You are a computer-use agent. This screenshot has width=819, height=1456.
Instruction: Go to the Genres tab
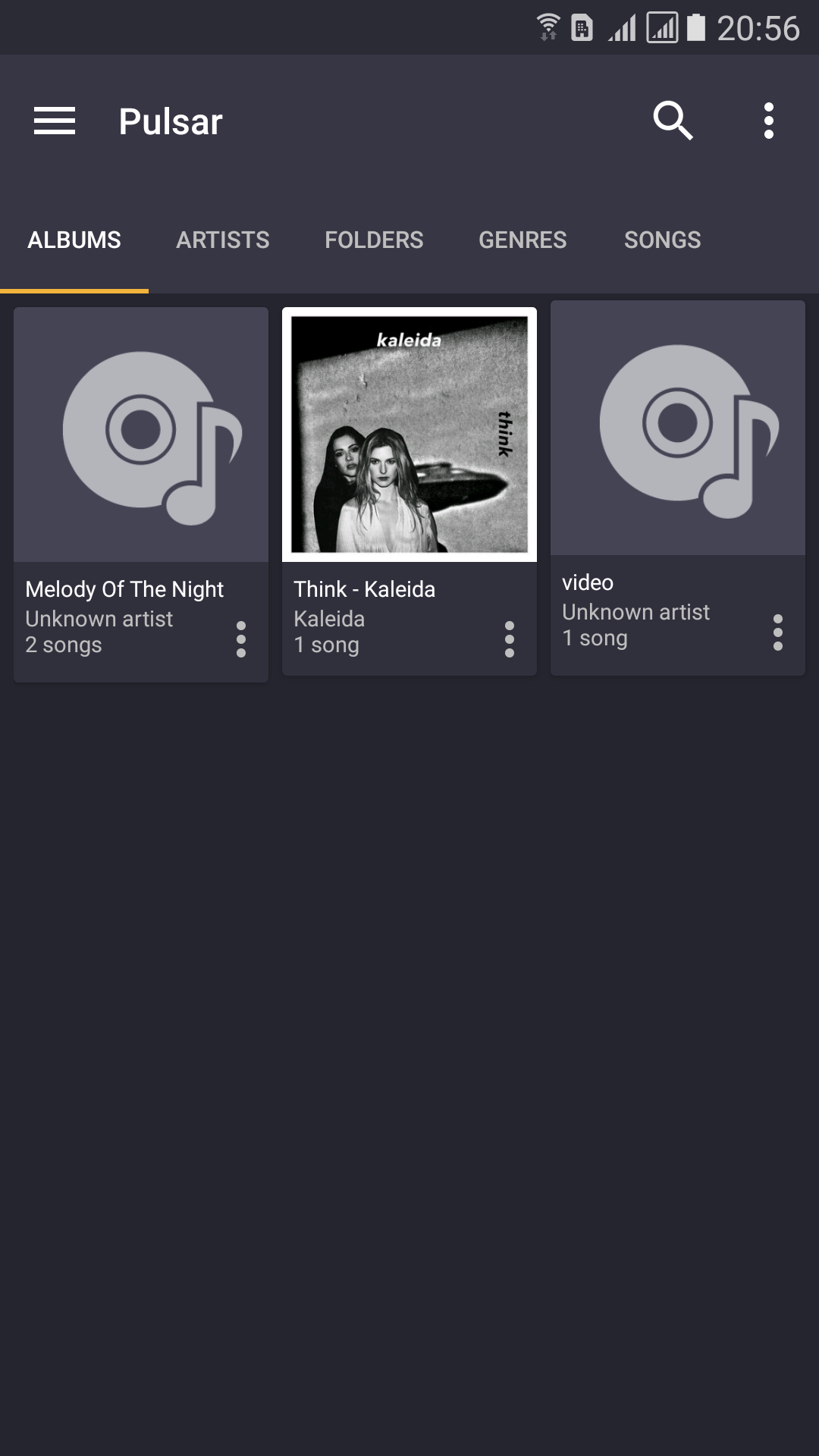(522, 240)
